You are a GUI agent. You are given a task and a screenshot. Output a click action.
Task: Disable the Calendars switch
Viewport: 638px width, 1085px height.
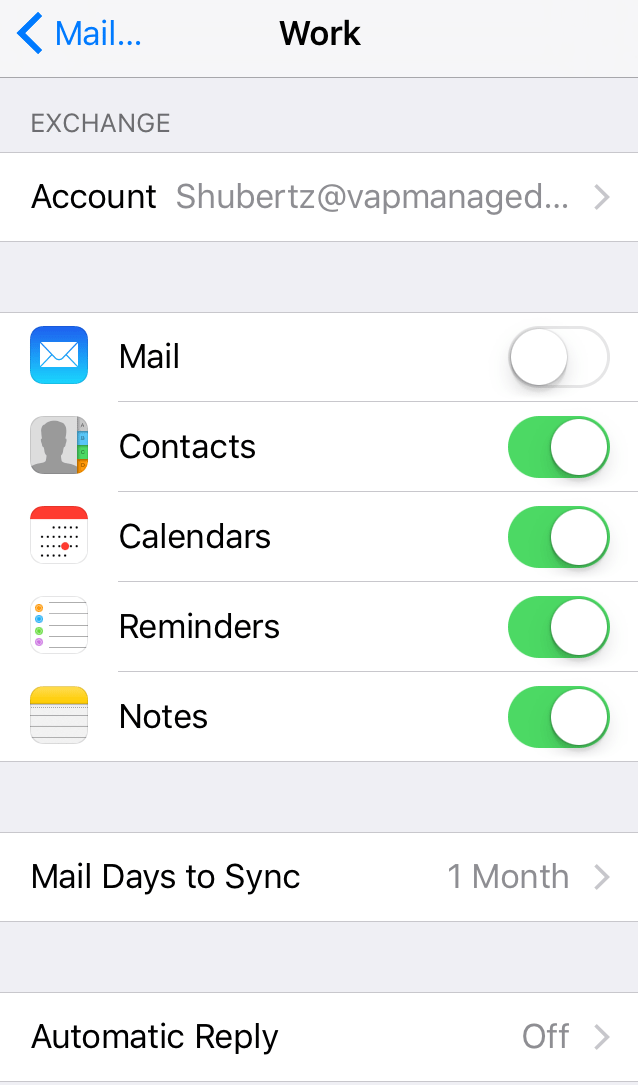tap(558, 537)
